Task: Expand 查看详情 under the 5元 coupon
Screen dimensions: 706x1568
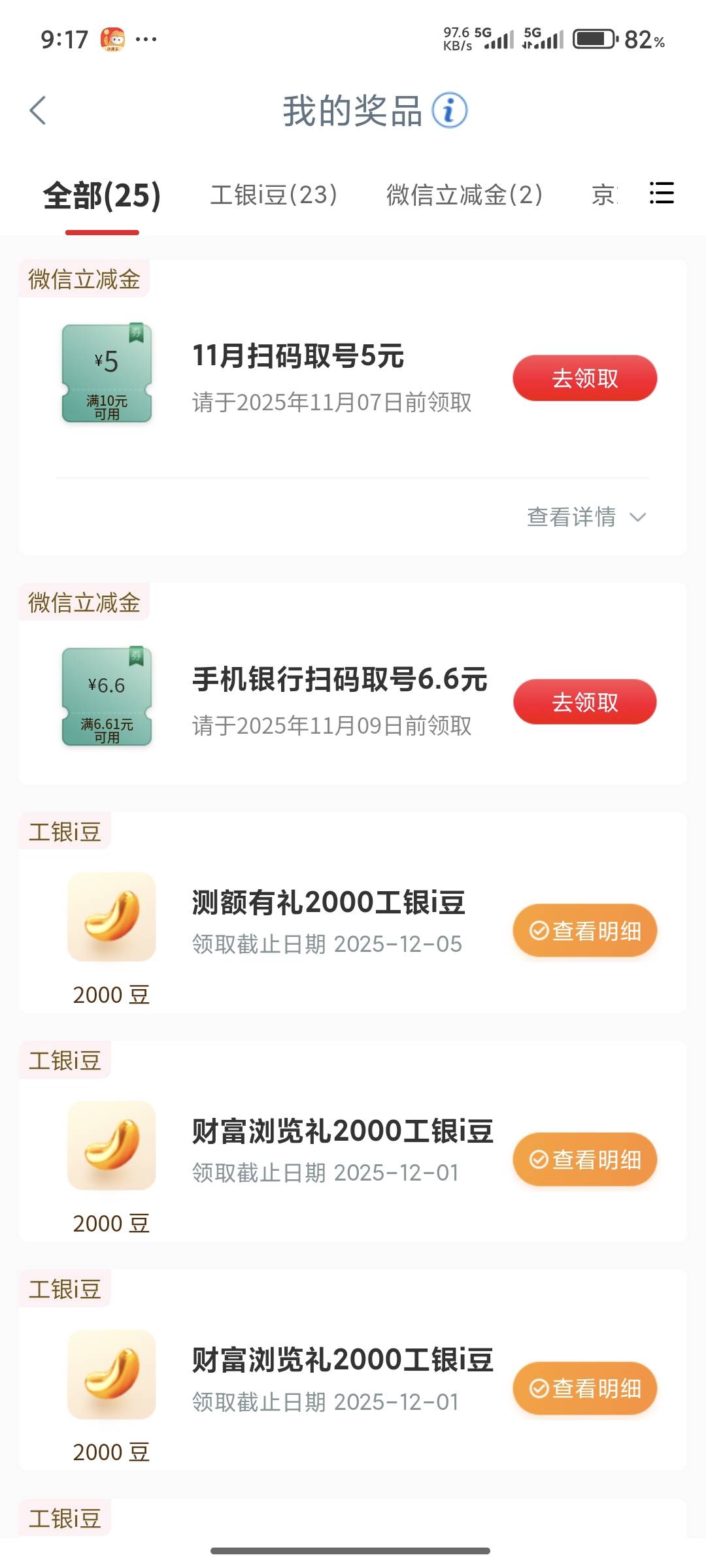Action: pyautogui.click(x=586, y=517)
